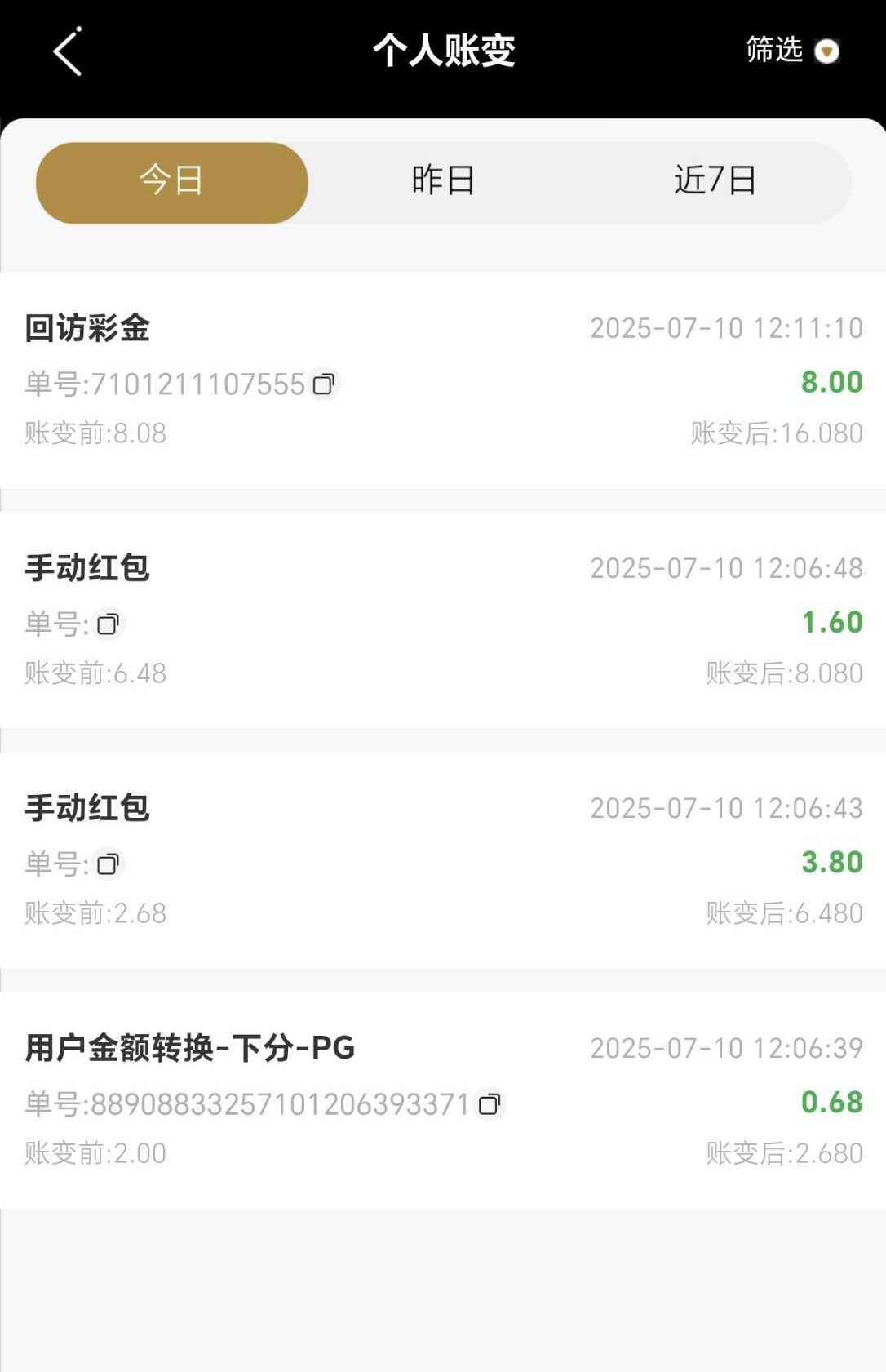Go back from 个人账变 page
Viewport: 886px width, 1372px height.
68,51
